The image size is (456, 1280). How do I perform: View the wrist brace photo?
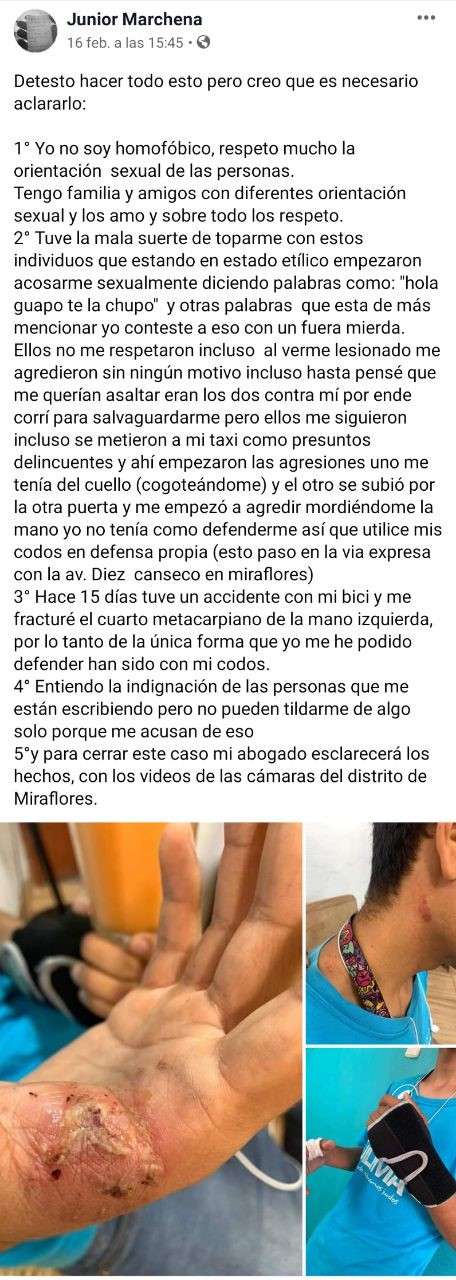coord(381,1161)
